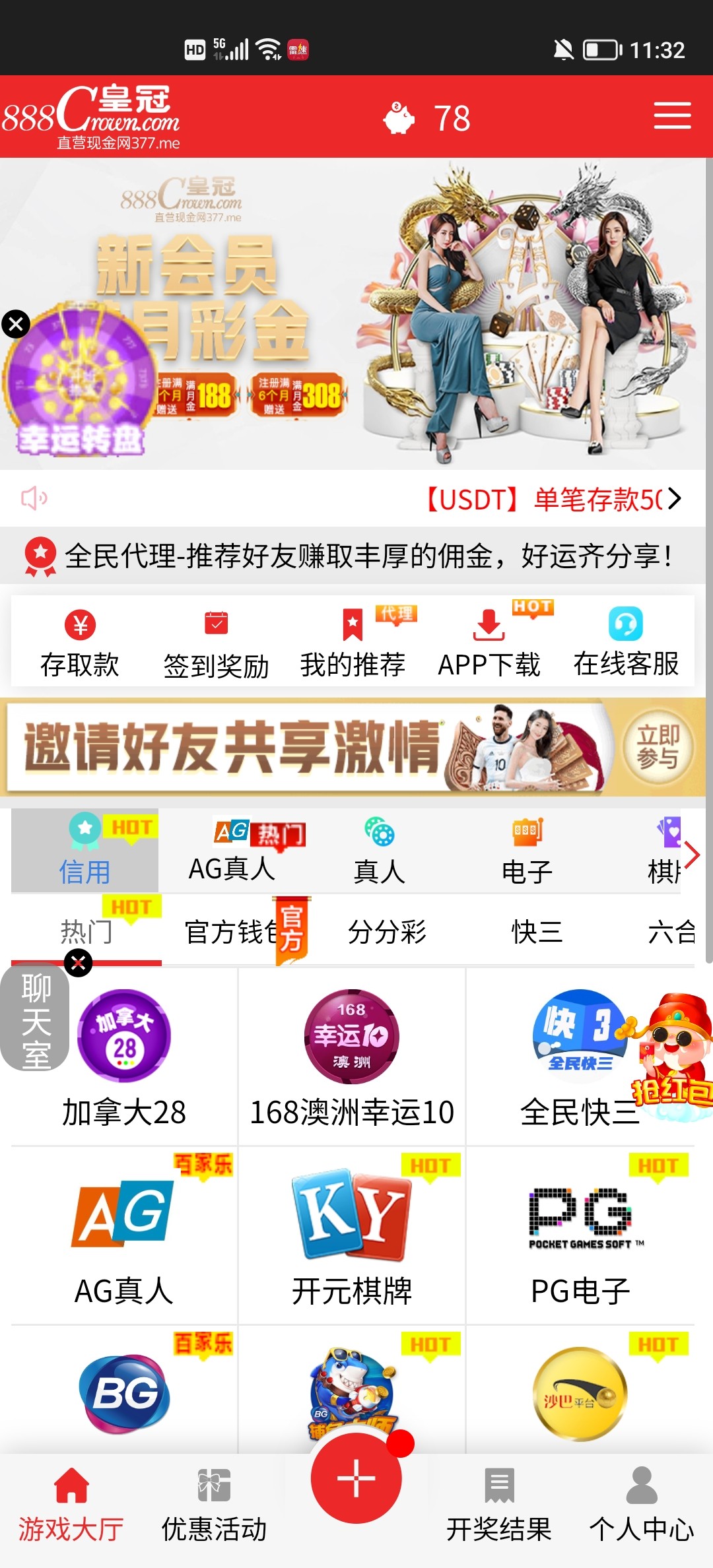Select the 电子 category tab
This screenshot has width=713, height=1568.
pyautogui.click(x=527, y=851)
